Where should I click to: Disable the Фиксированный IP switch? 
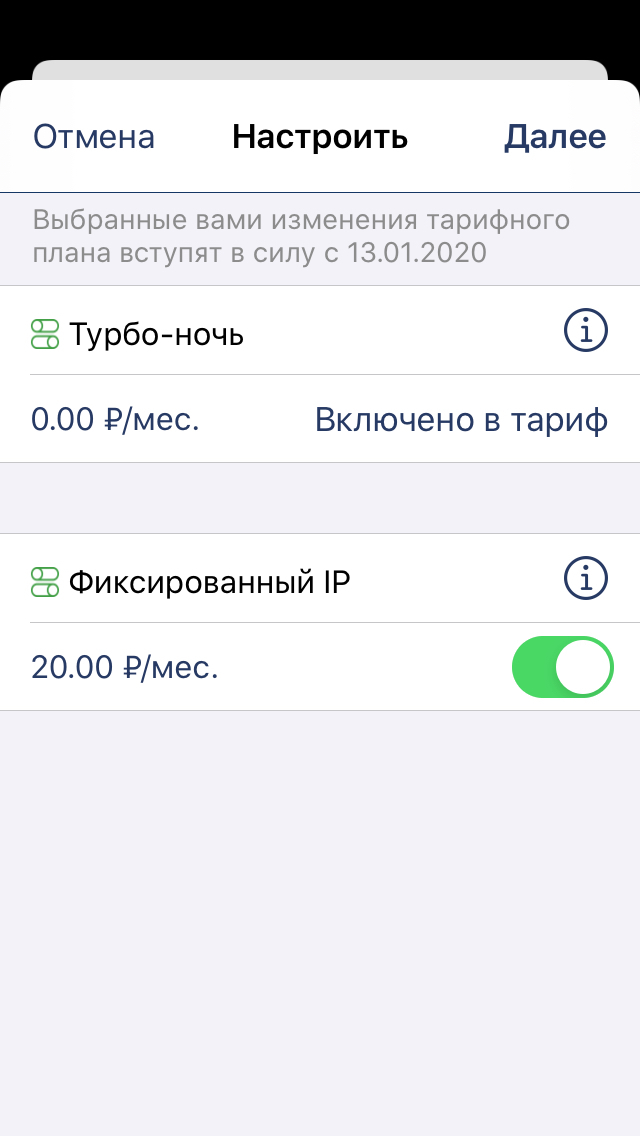pos(562,667)
